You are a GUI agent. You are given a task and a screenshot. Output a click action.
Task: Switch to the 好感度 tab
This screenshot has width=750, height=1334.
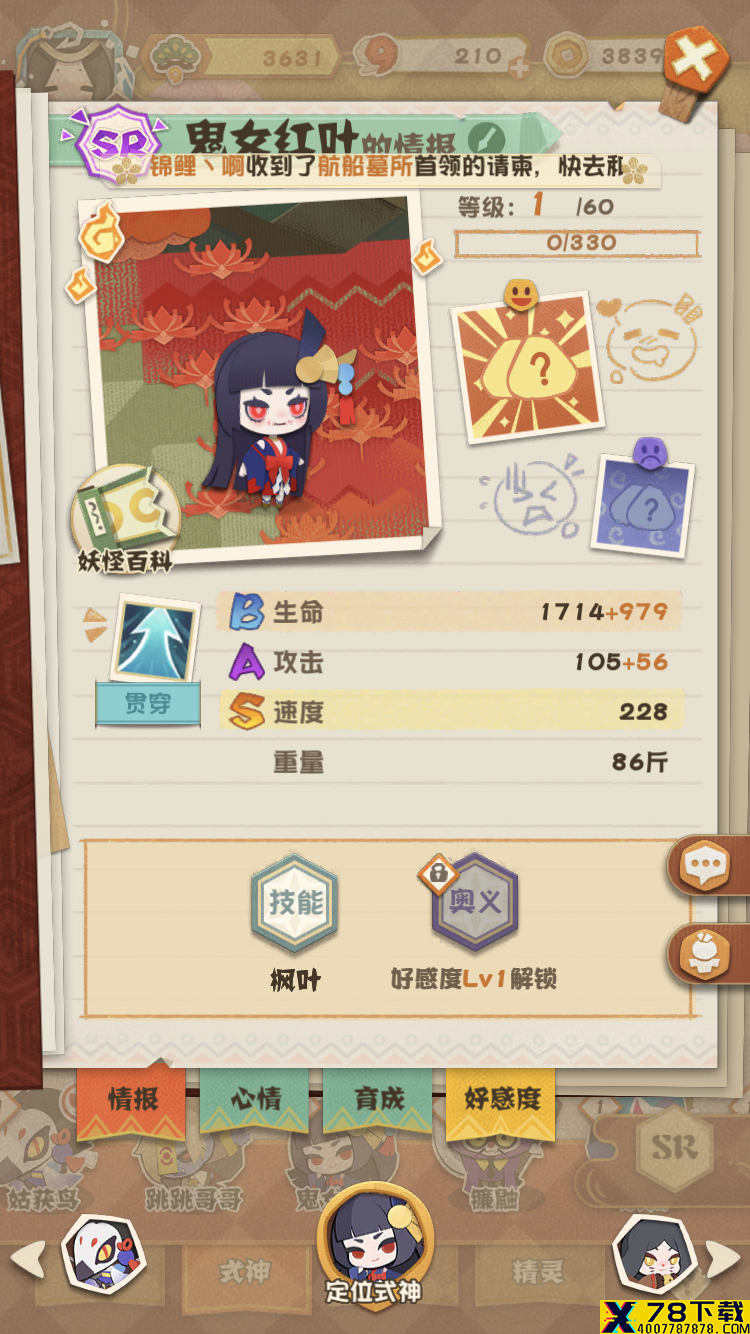click(x=502, y=1099)
